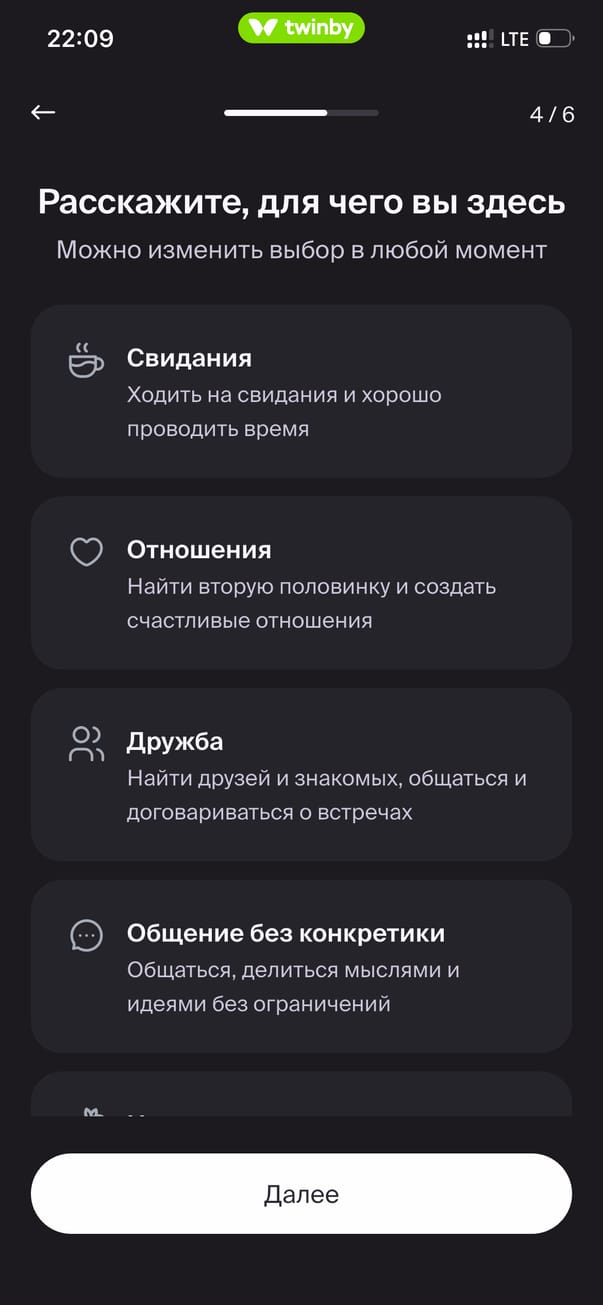Select the Свидания option
Screen dimensions: 603x1305
301,391
